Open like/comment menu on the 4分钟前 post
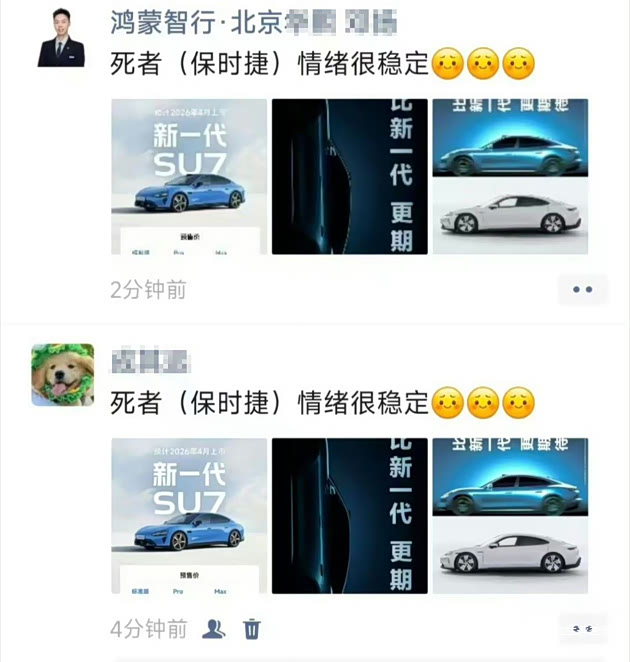The height and width of the screenshot is (662, 630). [582, 628]
